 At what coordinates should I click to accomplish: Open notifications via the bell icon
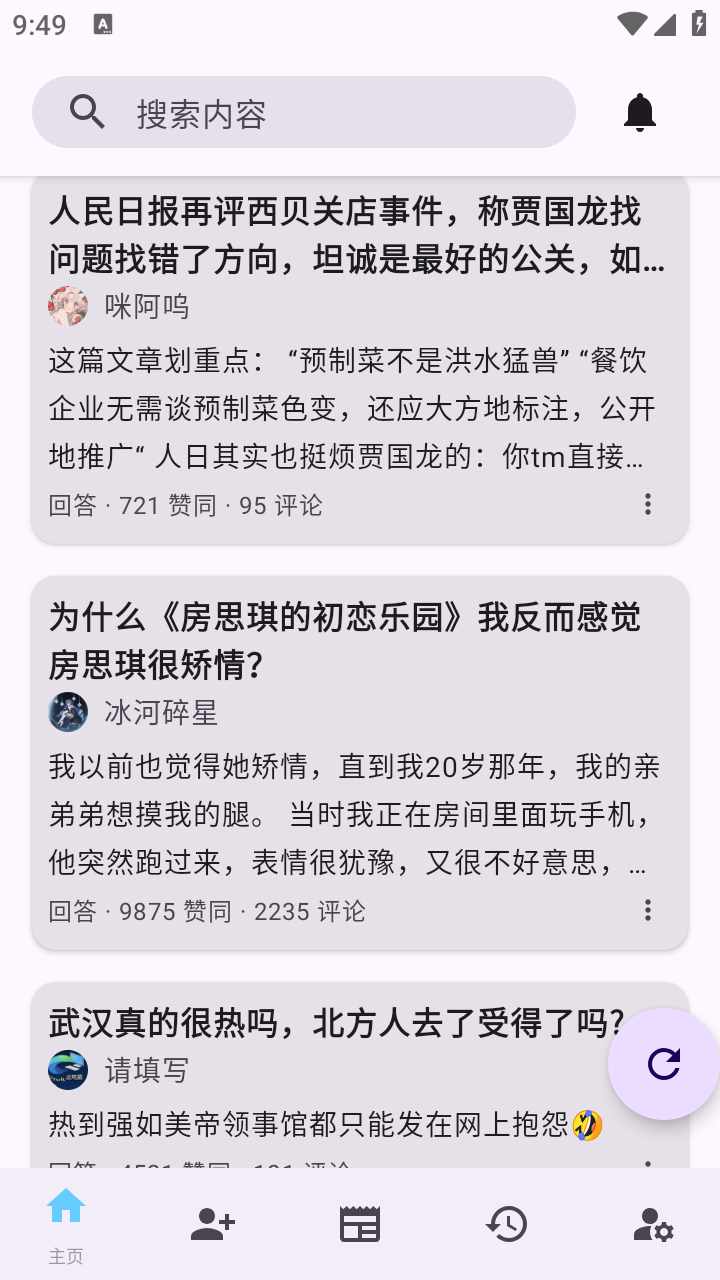click(640, 111)
